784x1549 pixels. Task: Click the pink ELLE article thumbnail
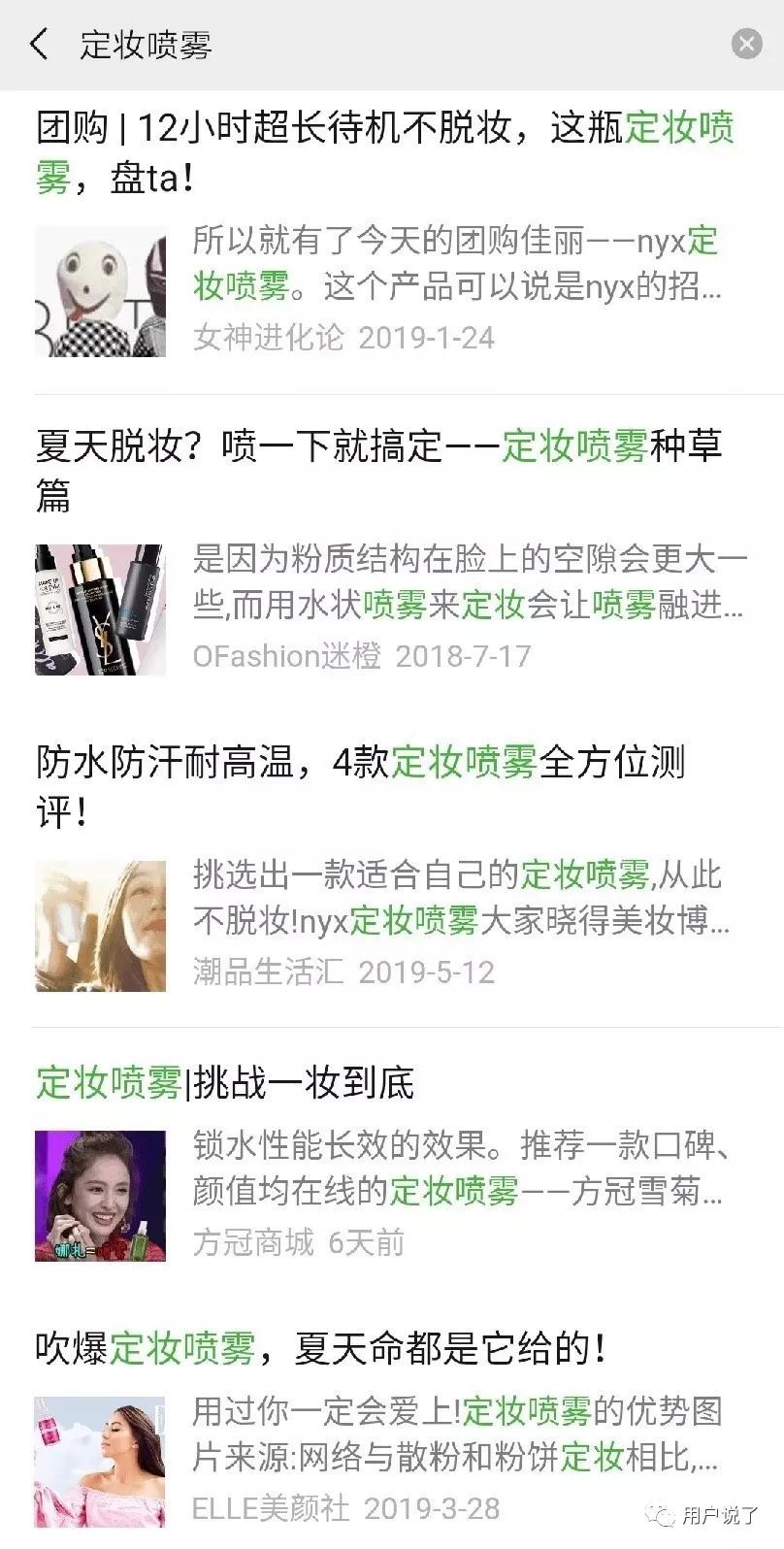[x=100, y=1460]
